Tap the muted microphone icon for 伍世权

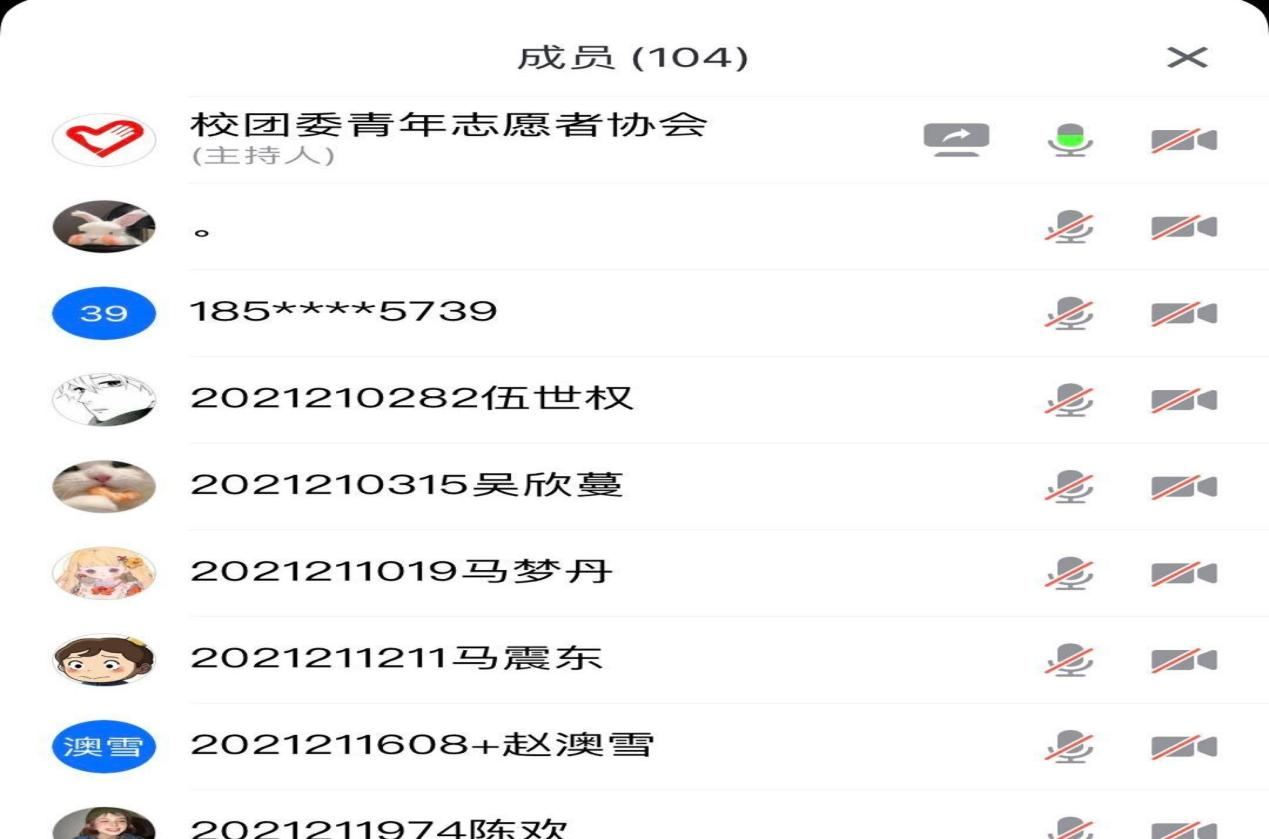pos(1069,400)
